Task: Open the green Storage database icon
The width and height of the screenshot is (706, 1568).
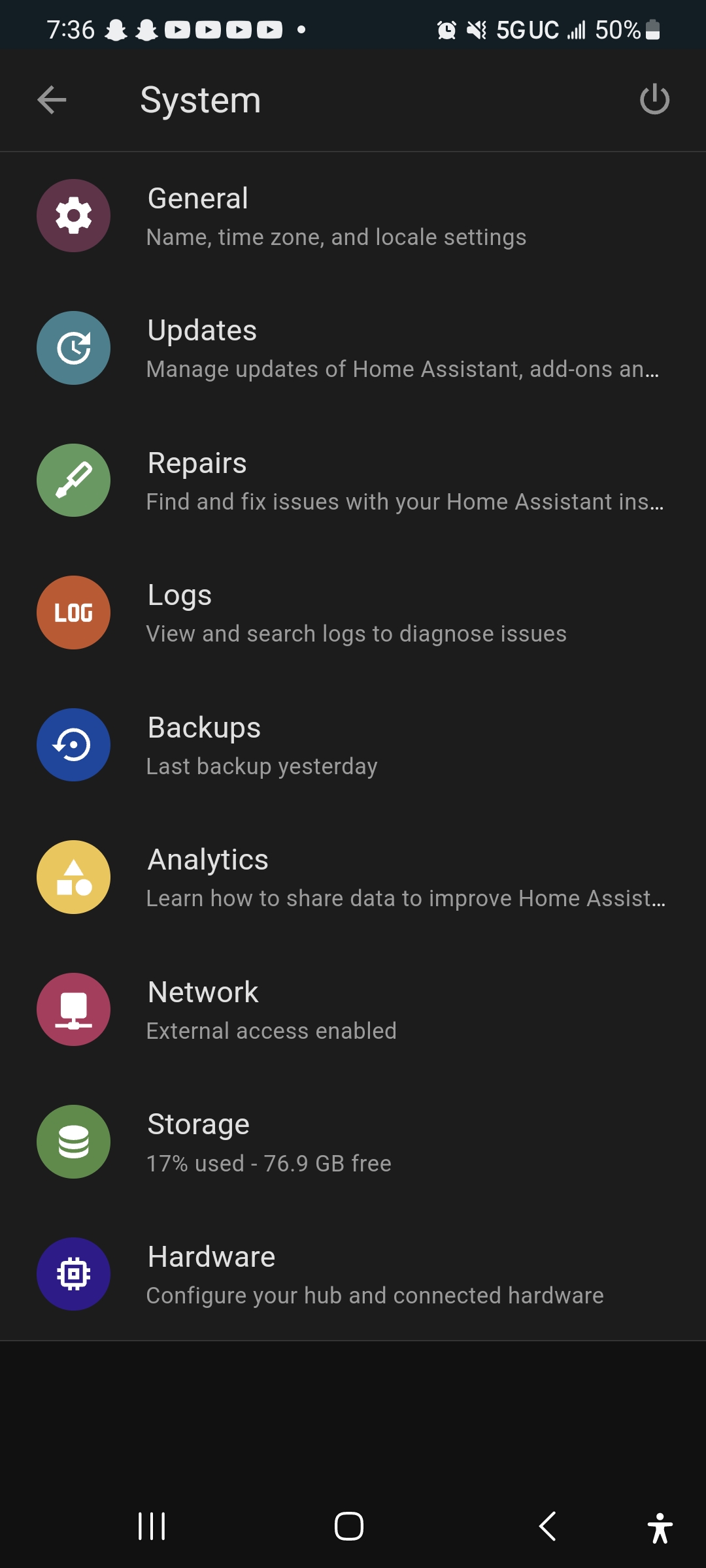Action: 73,1141
